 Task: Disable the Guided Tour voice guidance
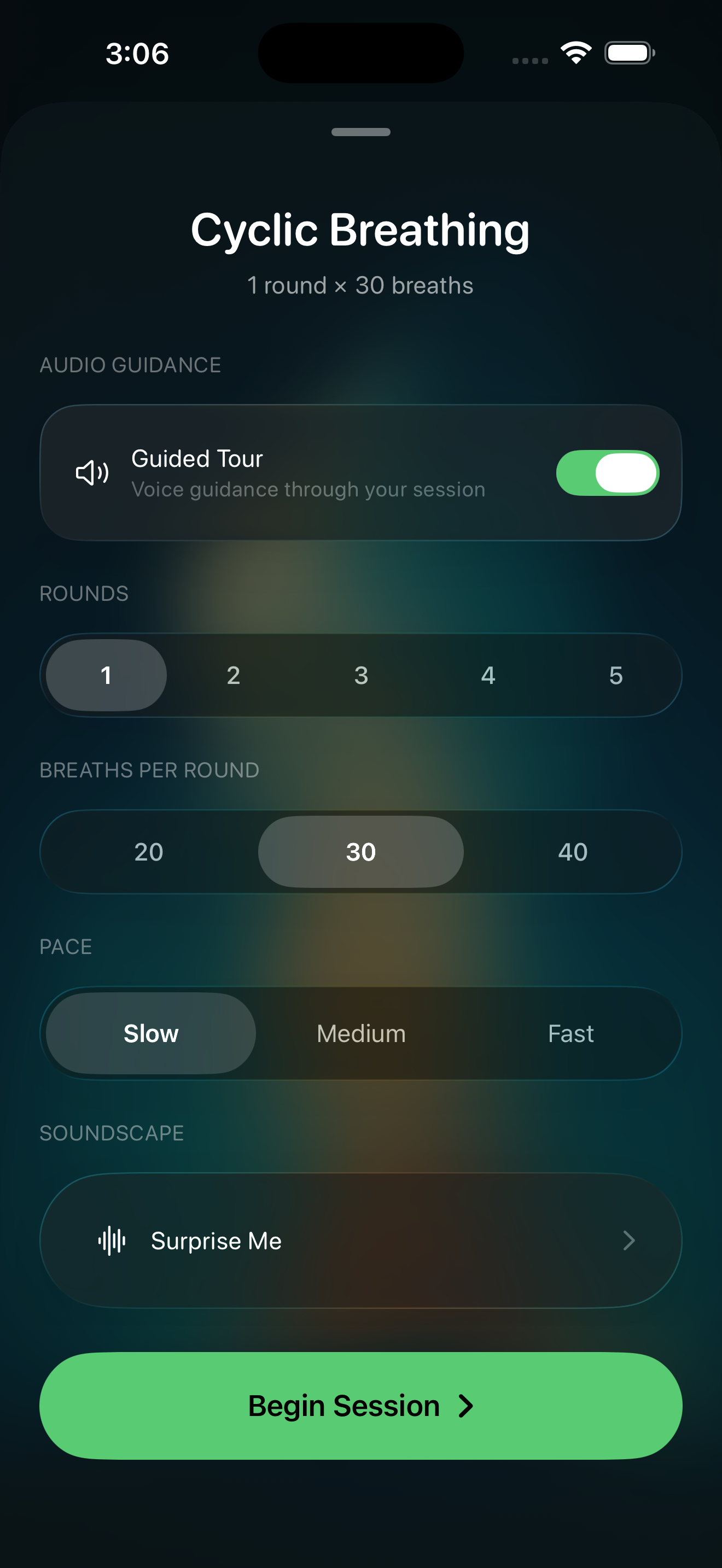tap(607, 473)
